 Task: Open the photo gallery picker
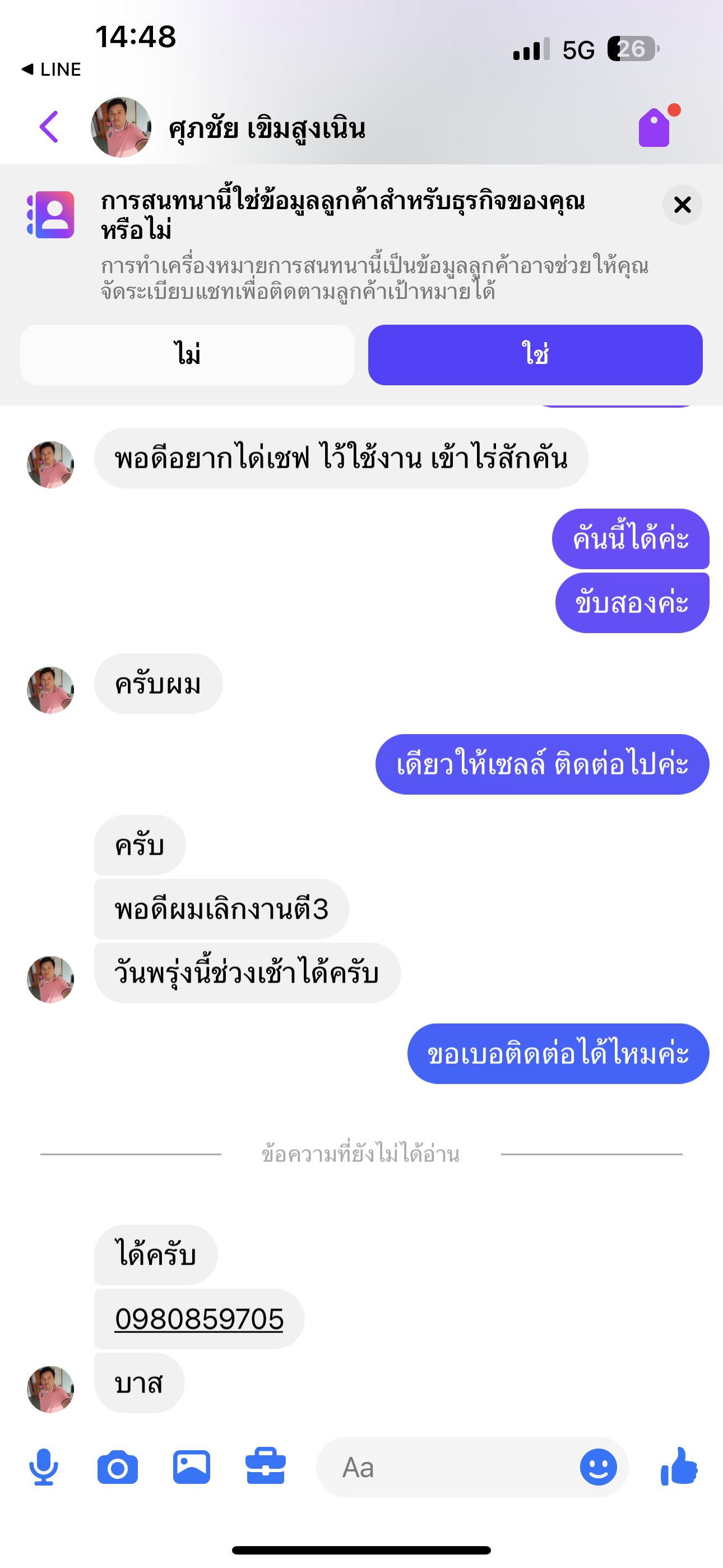point(192,1467)
